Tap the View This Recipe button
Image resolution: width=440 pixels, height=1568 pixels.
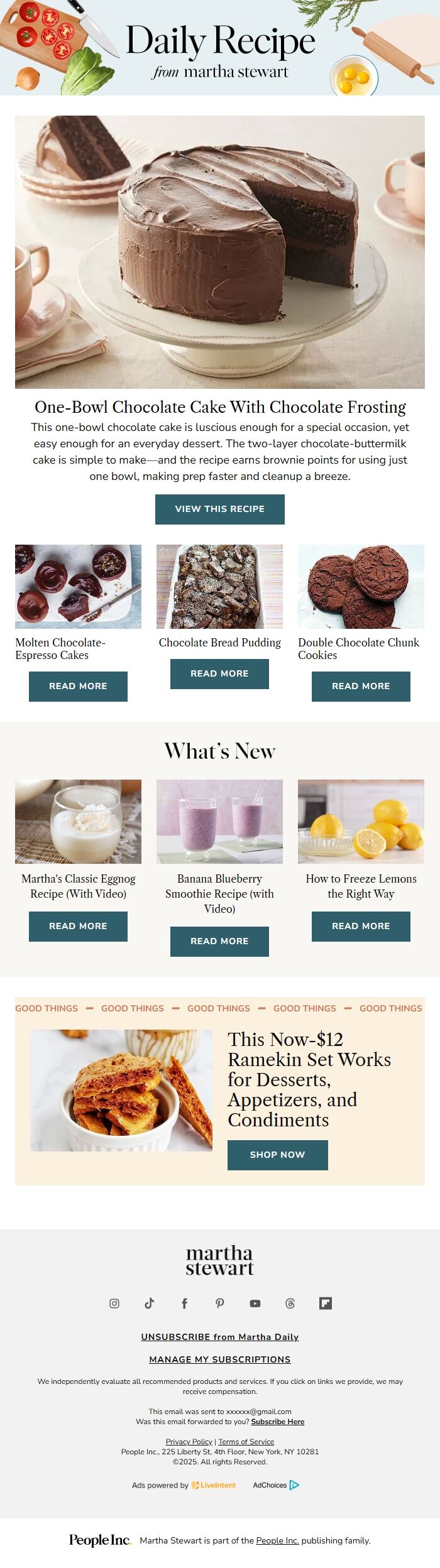point(219,509)
